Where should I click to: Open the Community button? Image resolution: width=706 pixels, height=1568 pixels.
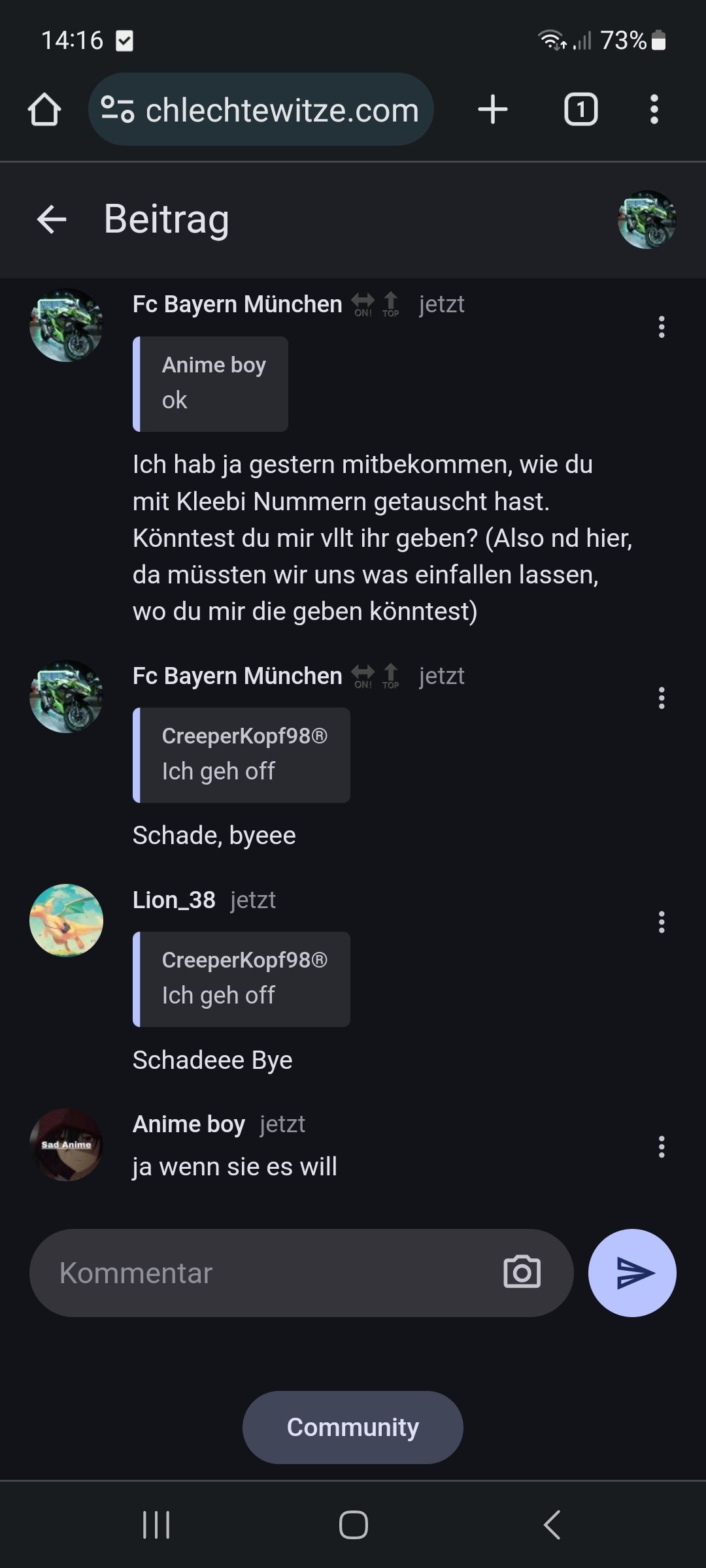tap(352, 1427)
